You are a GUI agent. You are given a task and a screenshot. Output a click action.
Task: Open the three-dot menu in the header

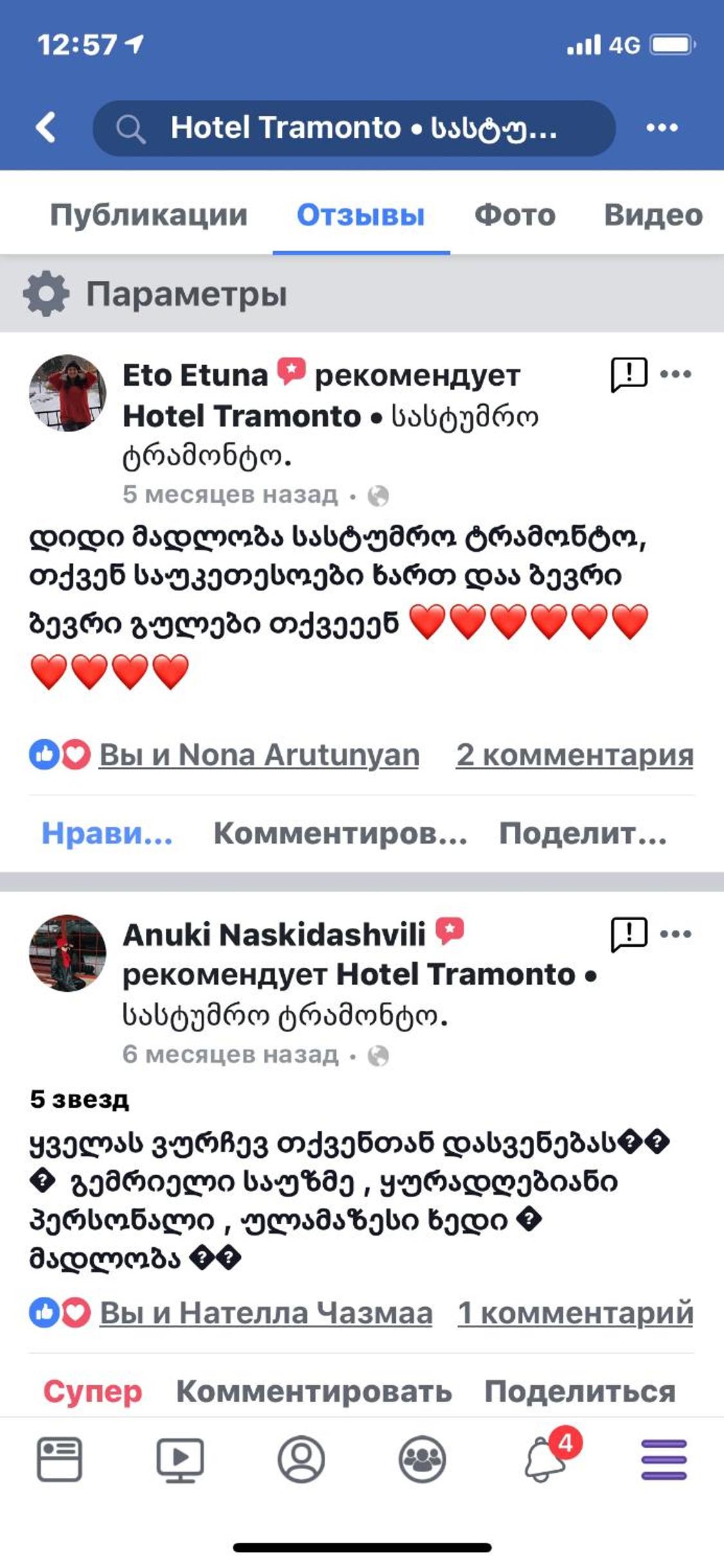pos(662,128)
